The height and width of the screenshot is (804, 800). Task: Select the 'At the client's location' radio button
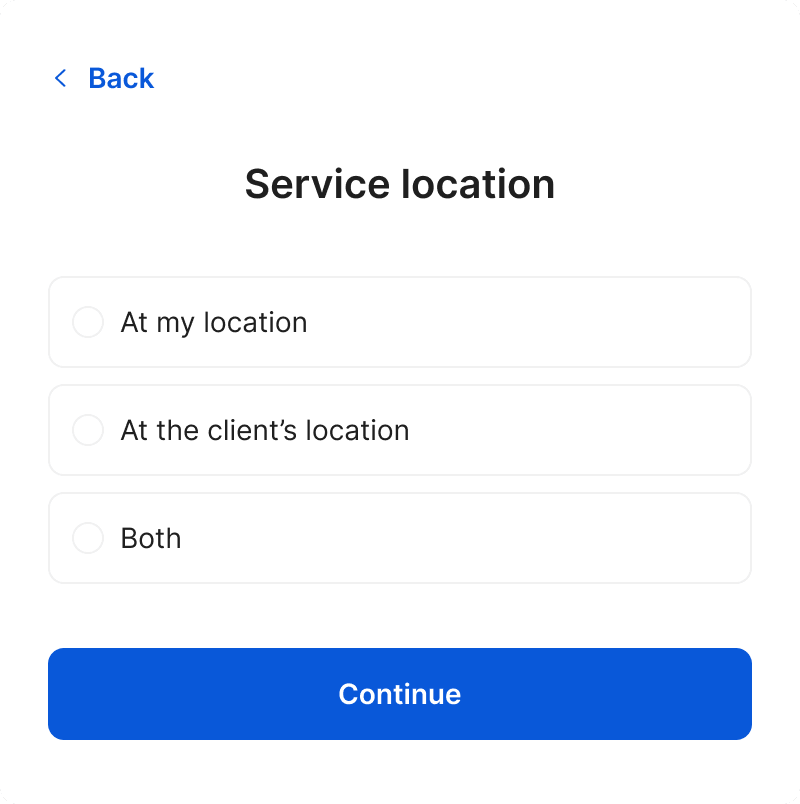click(88, 430)
